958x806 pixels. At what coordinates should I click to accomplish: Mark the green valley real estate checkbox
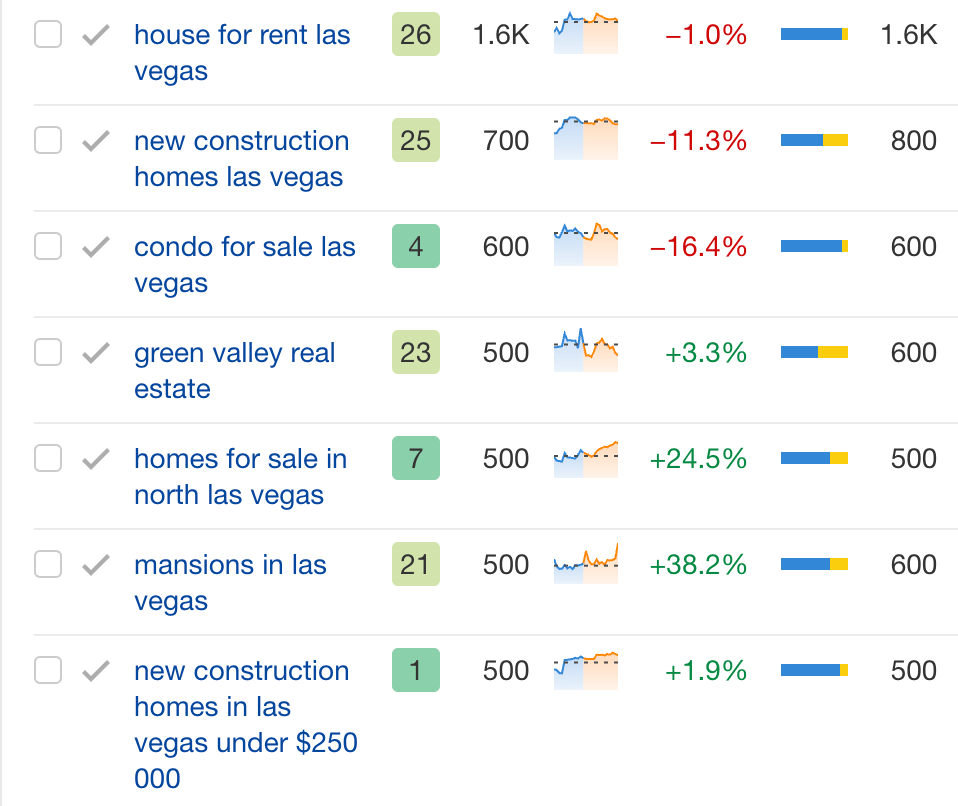point(48,353)
